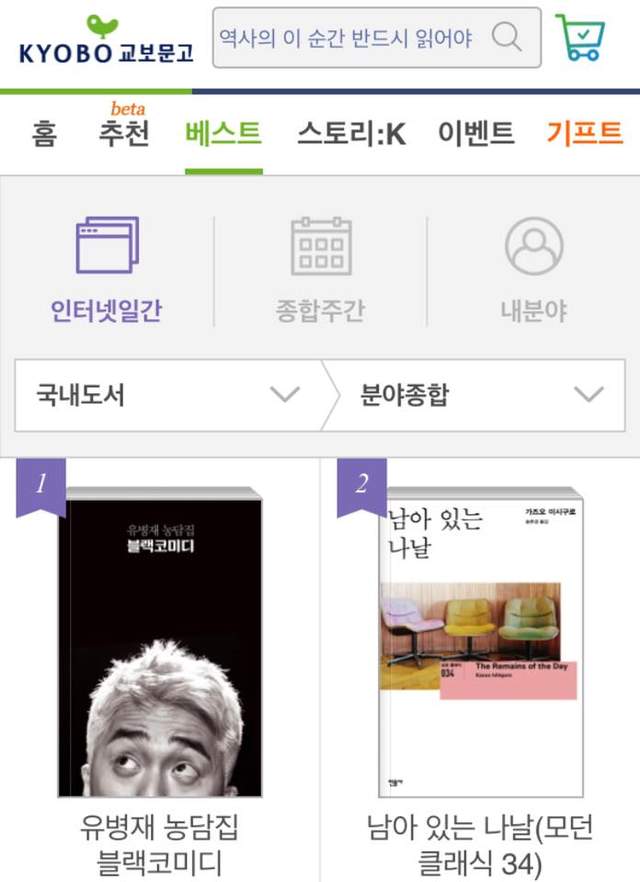Expand the 국내도서 dropdown
The image size is (640, 882).
pos(167,395)
